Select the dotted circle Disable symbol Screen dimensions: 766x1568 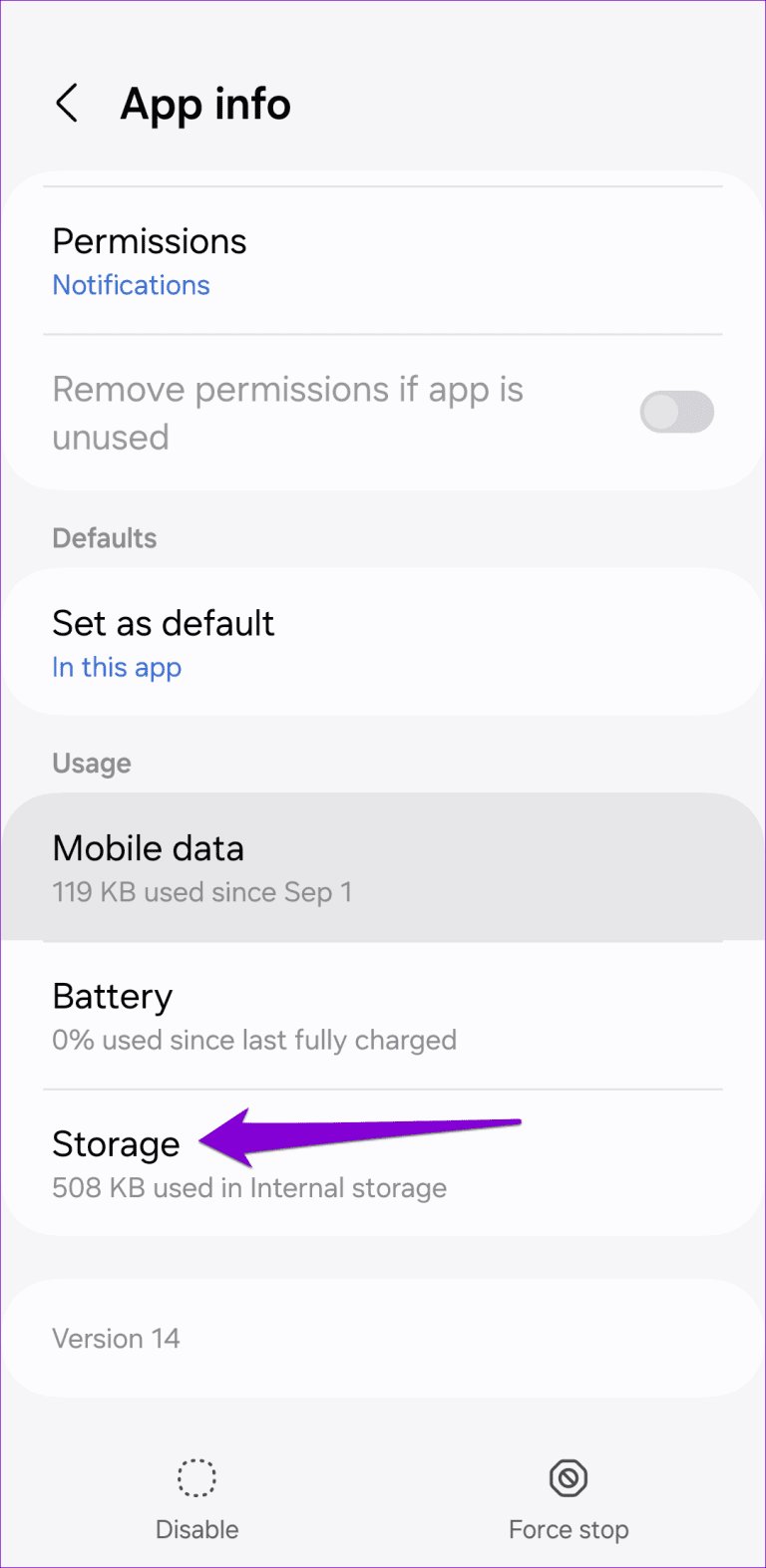196,1477
